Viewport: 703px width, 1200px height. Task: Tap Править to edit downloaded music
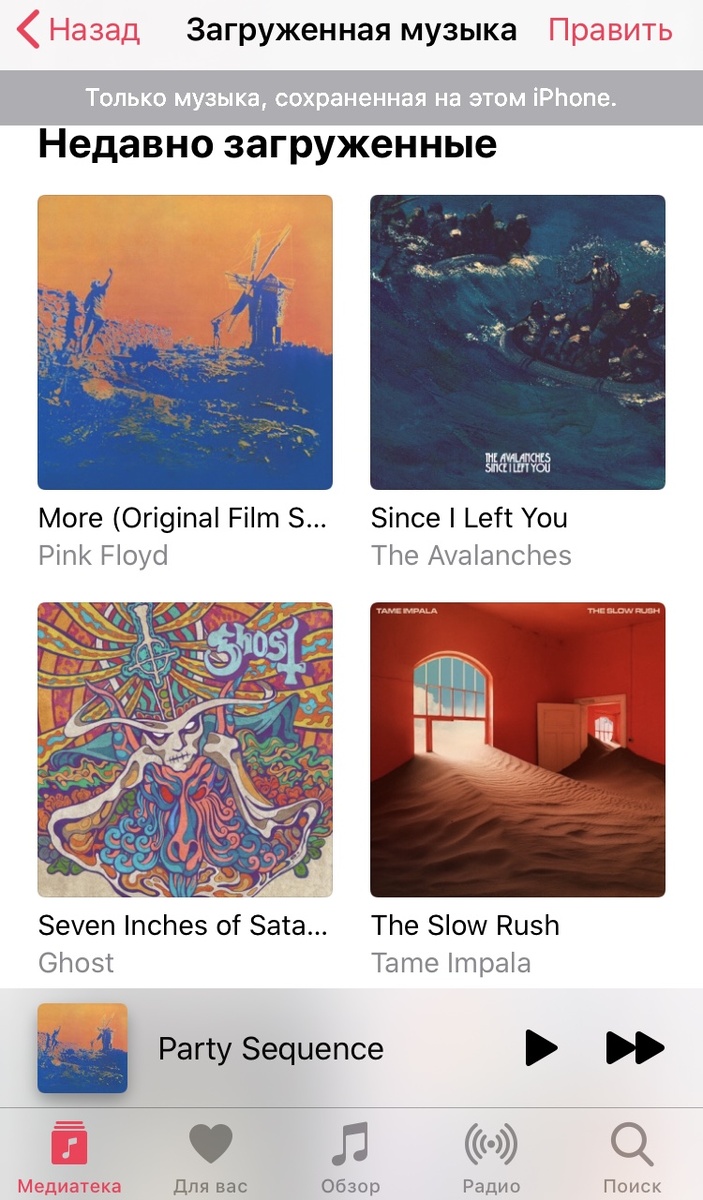tap(610, 30)
